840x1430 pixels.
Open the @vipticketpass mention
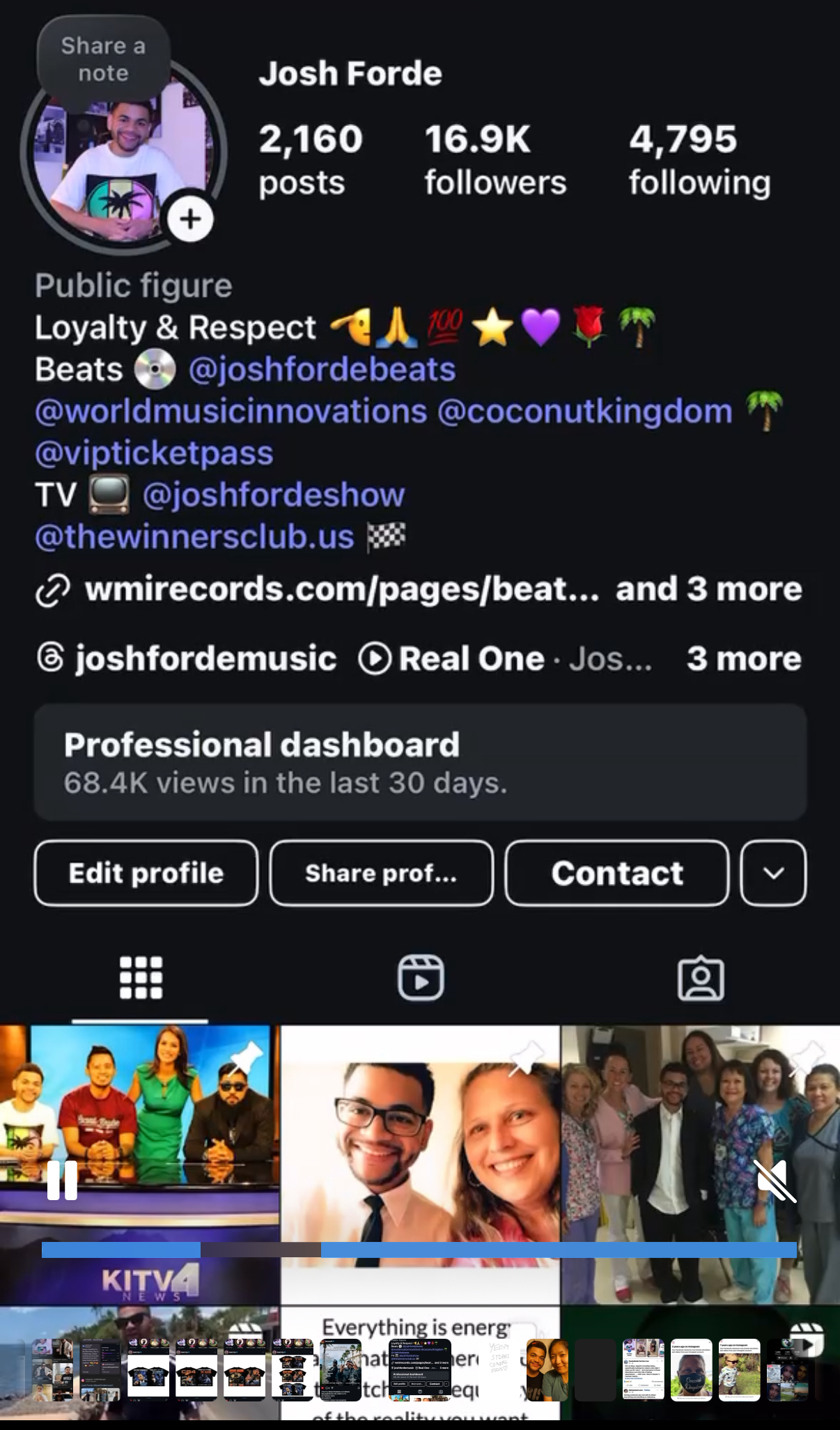tap(154, 453)
